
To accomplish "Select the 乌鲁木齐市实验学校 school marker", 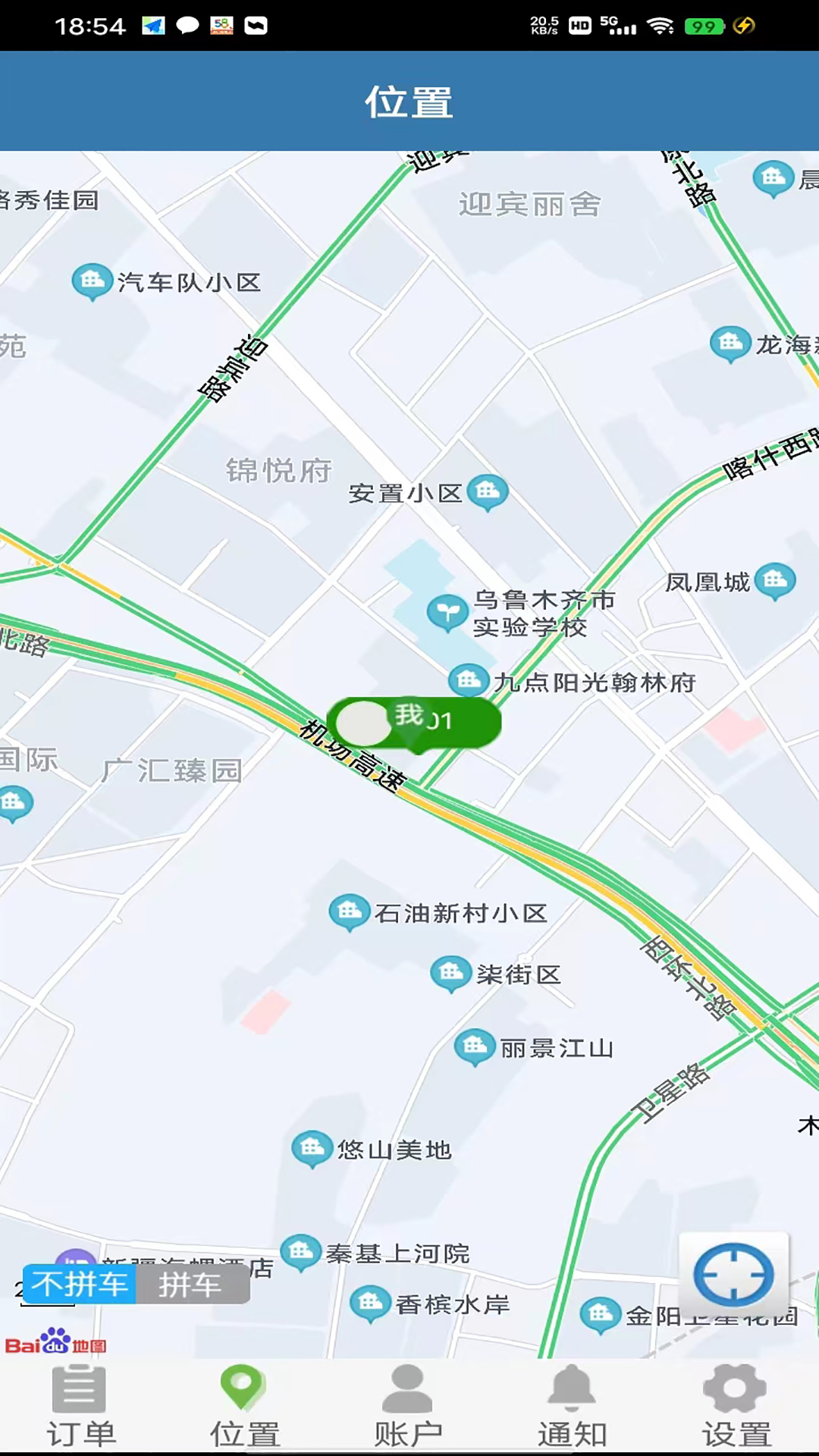I will point(447,610).
